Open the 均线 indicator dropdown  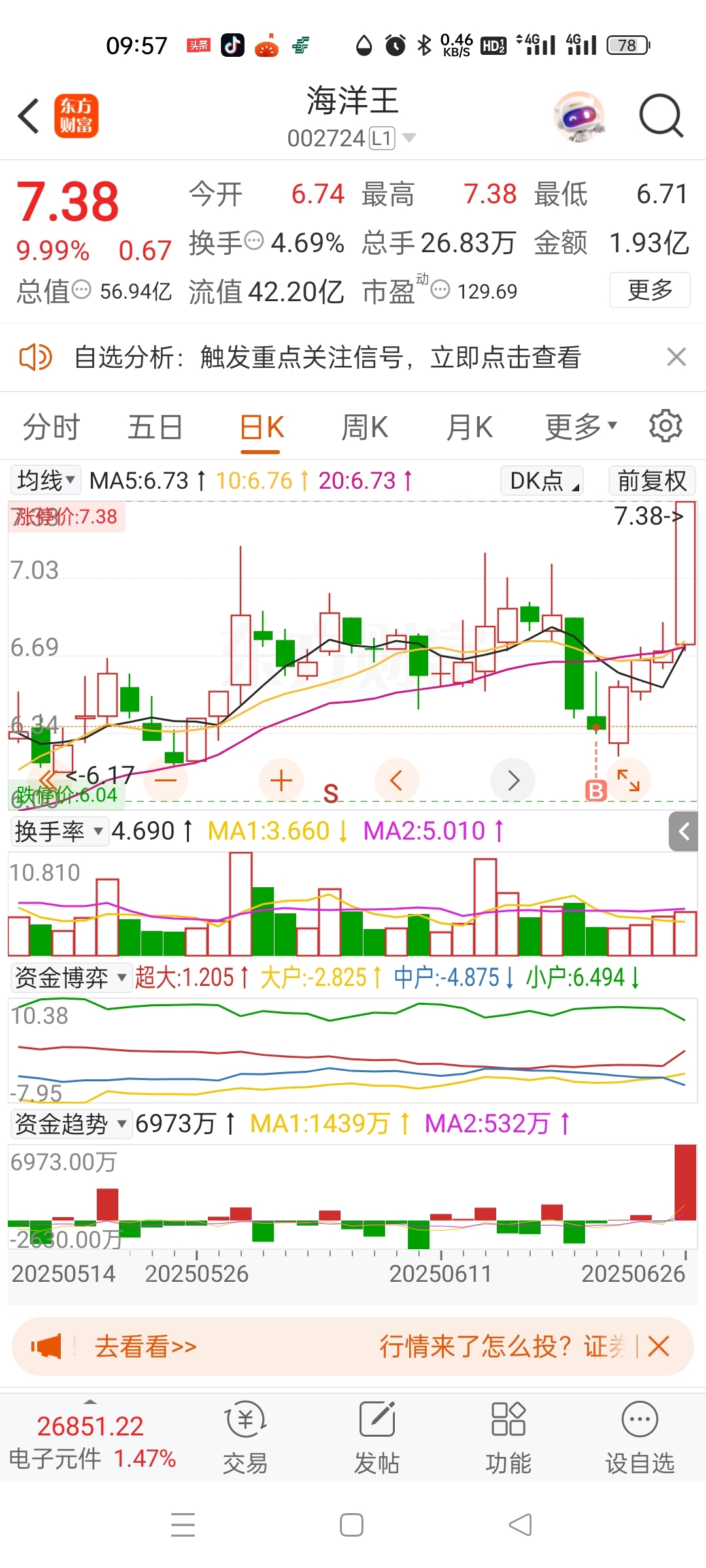pyautogui.click(x=46, y=481)
